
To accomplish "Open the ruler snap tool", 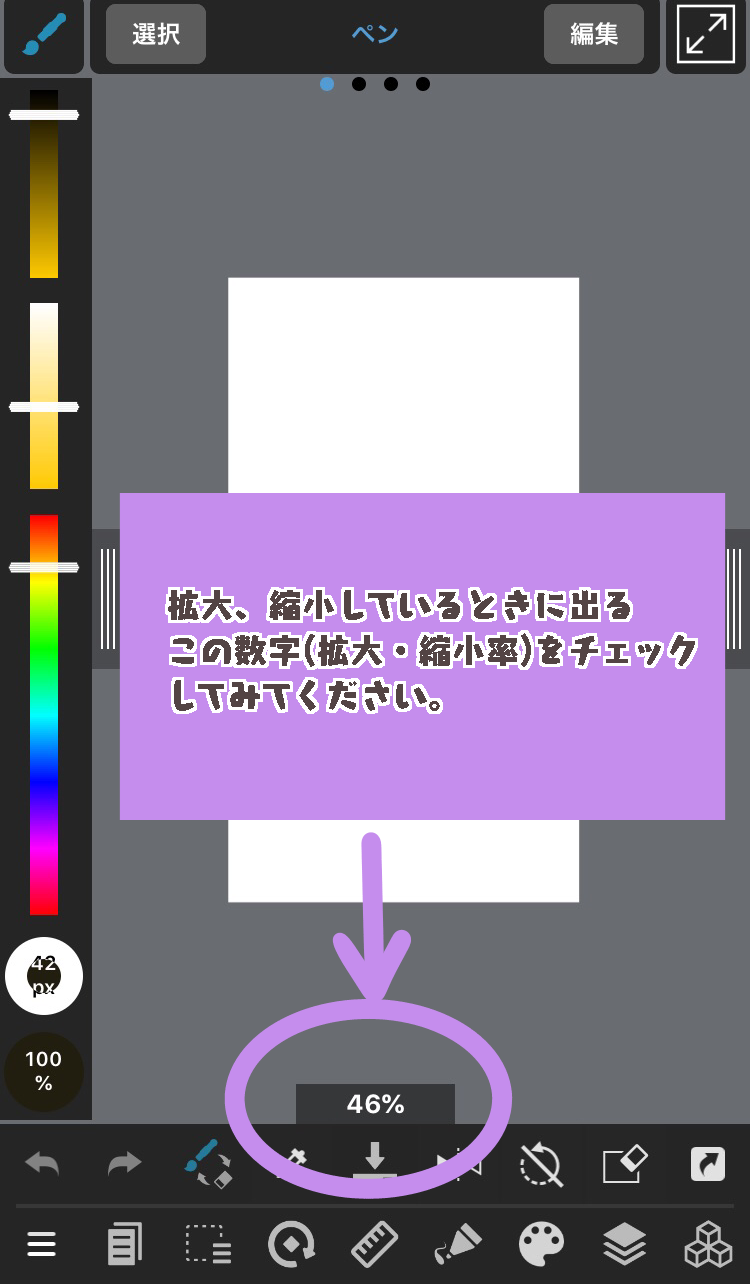I will [374, 1245].
